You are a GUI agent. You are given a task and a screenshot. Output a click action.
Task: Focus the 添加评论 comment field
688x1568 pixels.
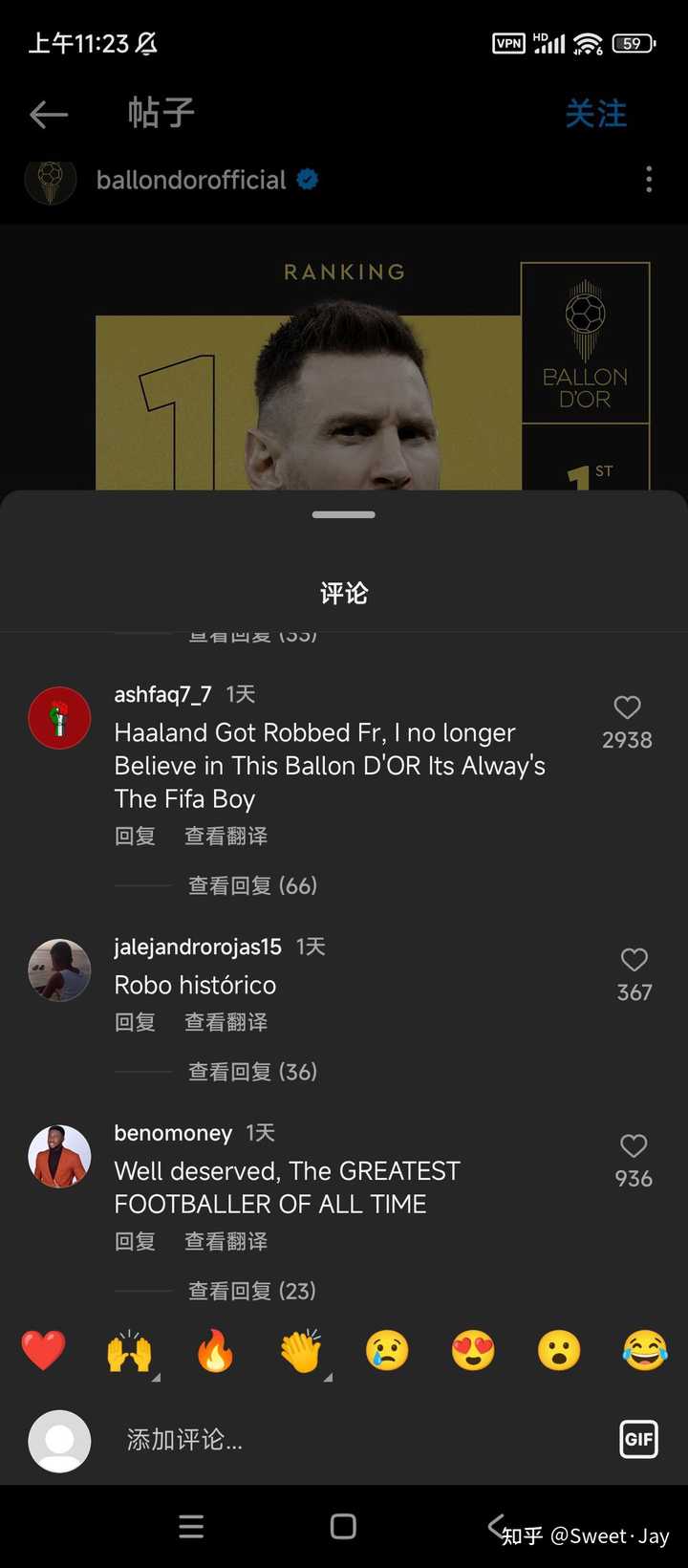pos(334,1440)
